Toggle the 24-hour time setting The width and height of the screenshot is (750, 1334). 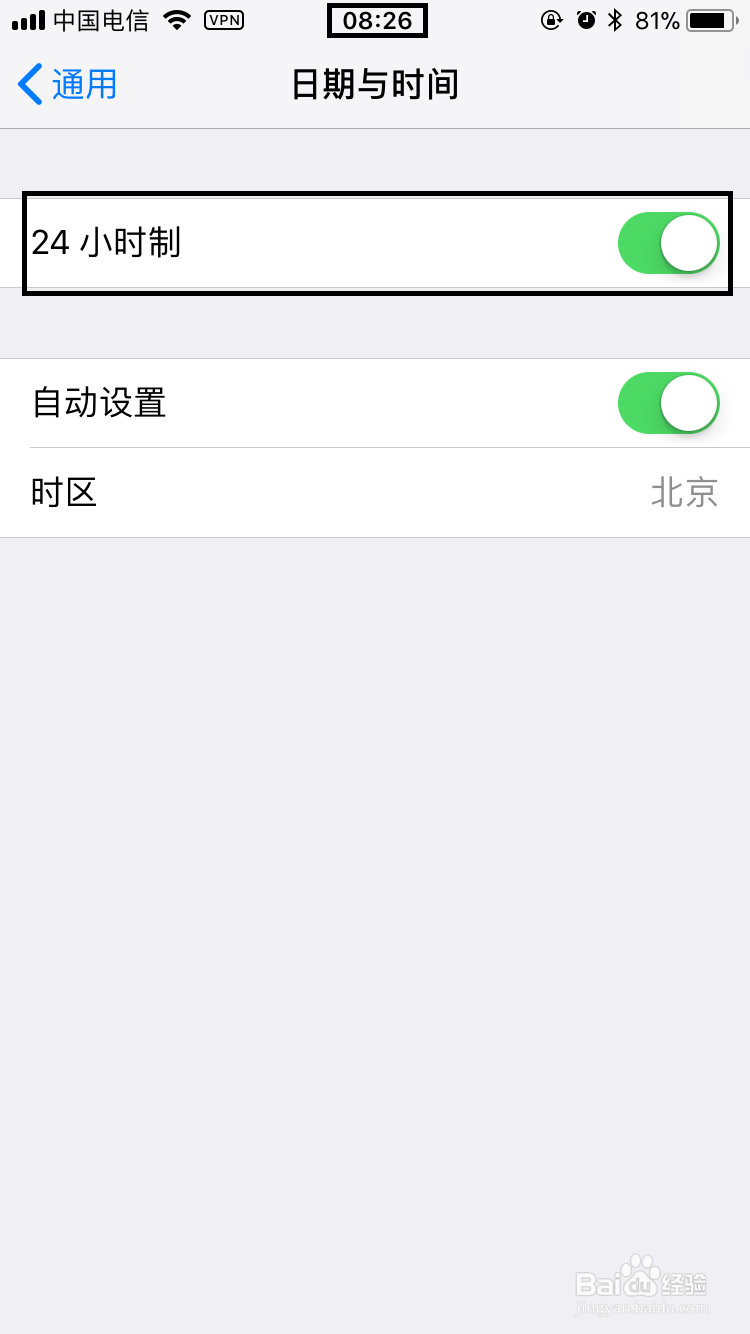[x=668, y=242]
